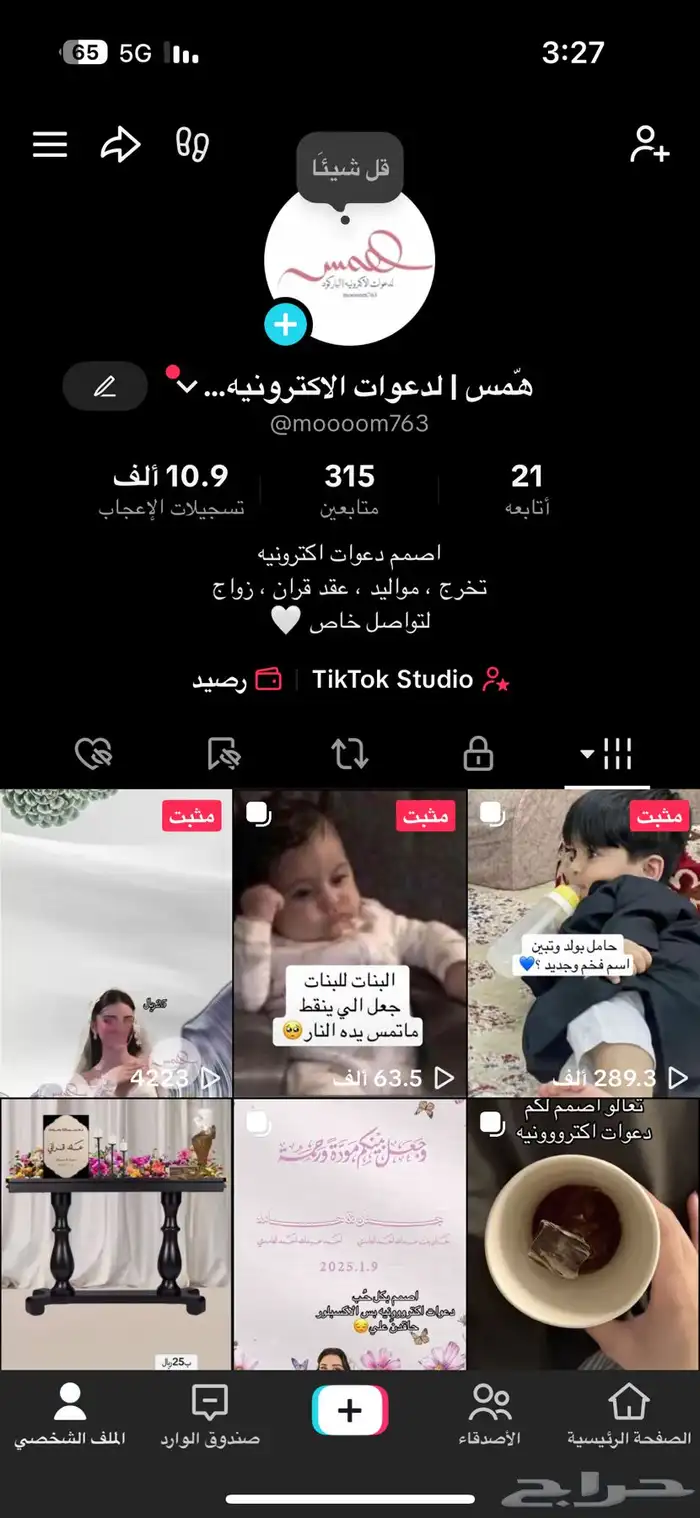
Task: Open the add friends icon
Action: pos(649,145)
